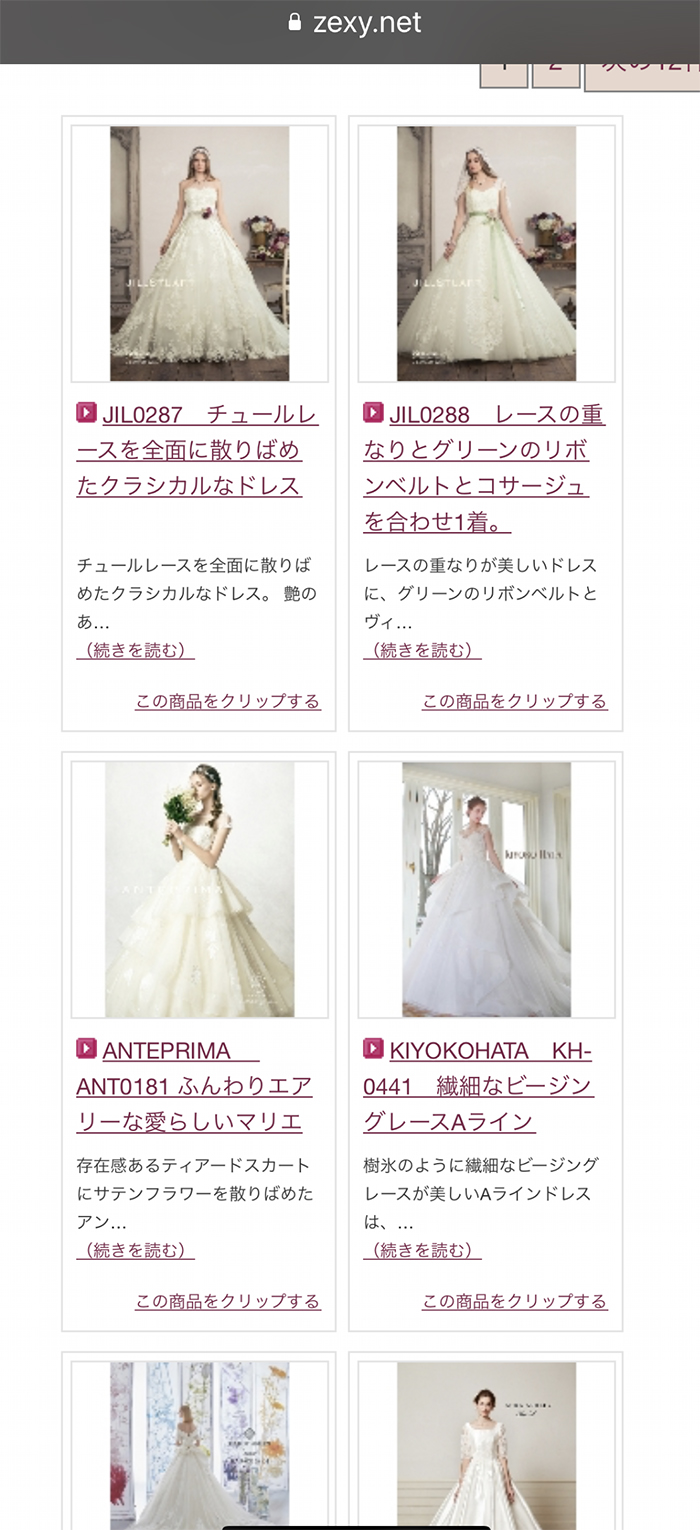View the JIL0288 dress photo

[486, 254]
